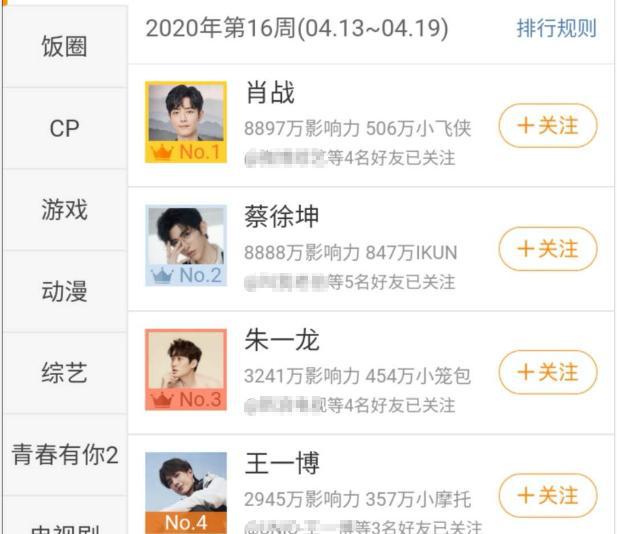This screenshot has width=617, height=534.
Task: Open the 动漫 category
Action: coord(64,292)
